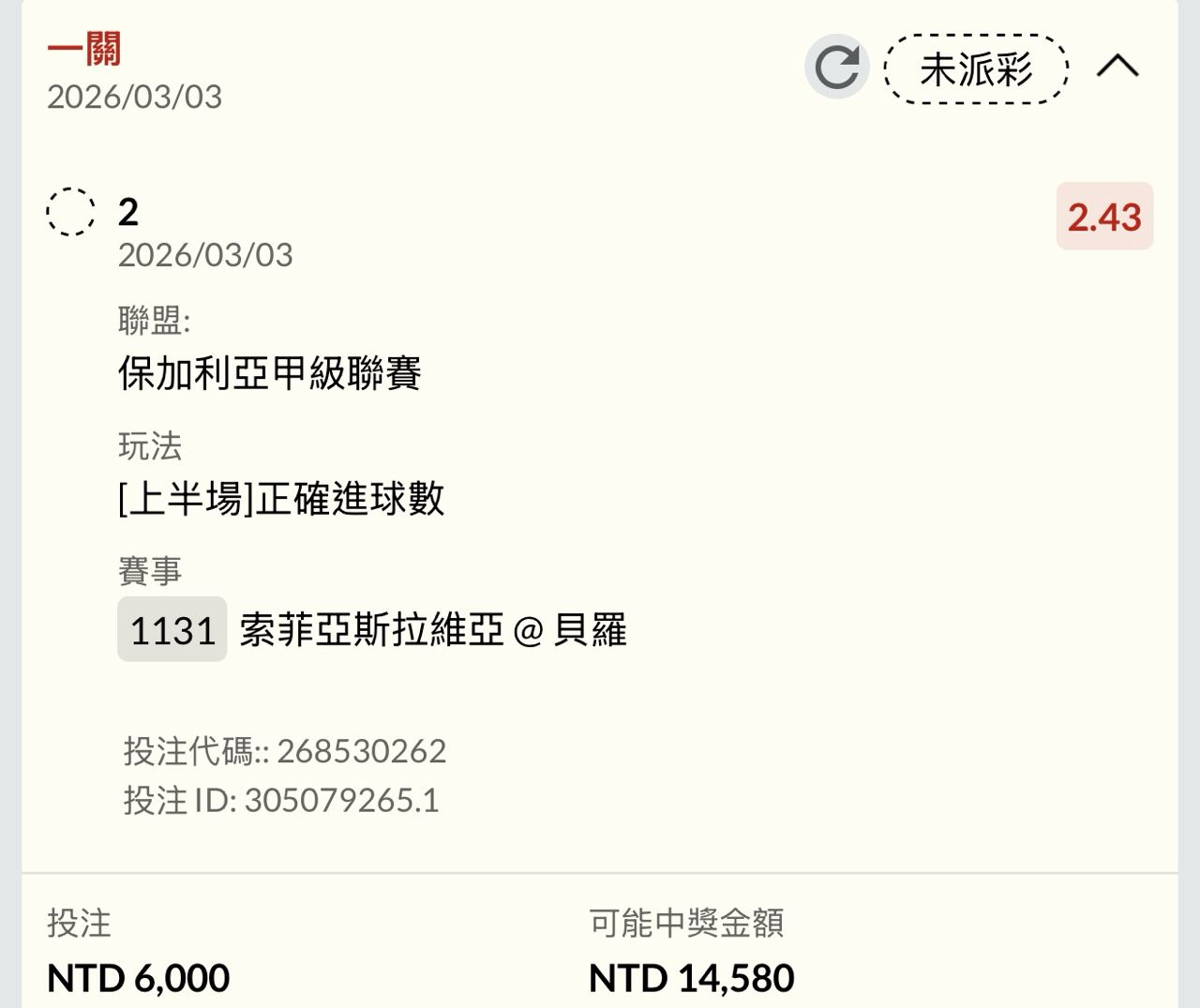Viewport: 1200px width, 1008px height.
Task: Refresh the bet status
Action: (x=836, y=68)
